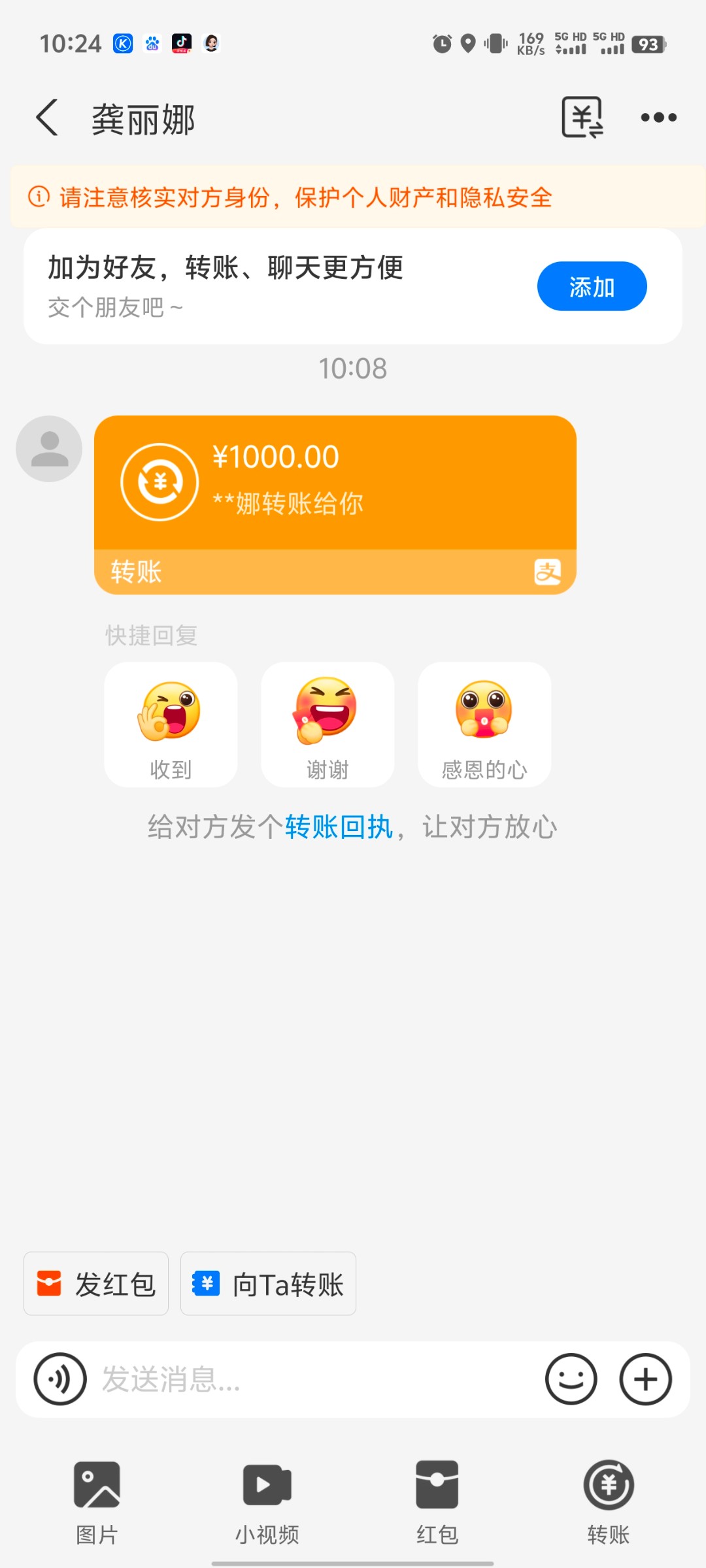Open the three-dot overflow menu
Image resolution: width=706 pixels, height=1568 pixels.
point(658,118)
